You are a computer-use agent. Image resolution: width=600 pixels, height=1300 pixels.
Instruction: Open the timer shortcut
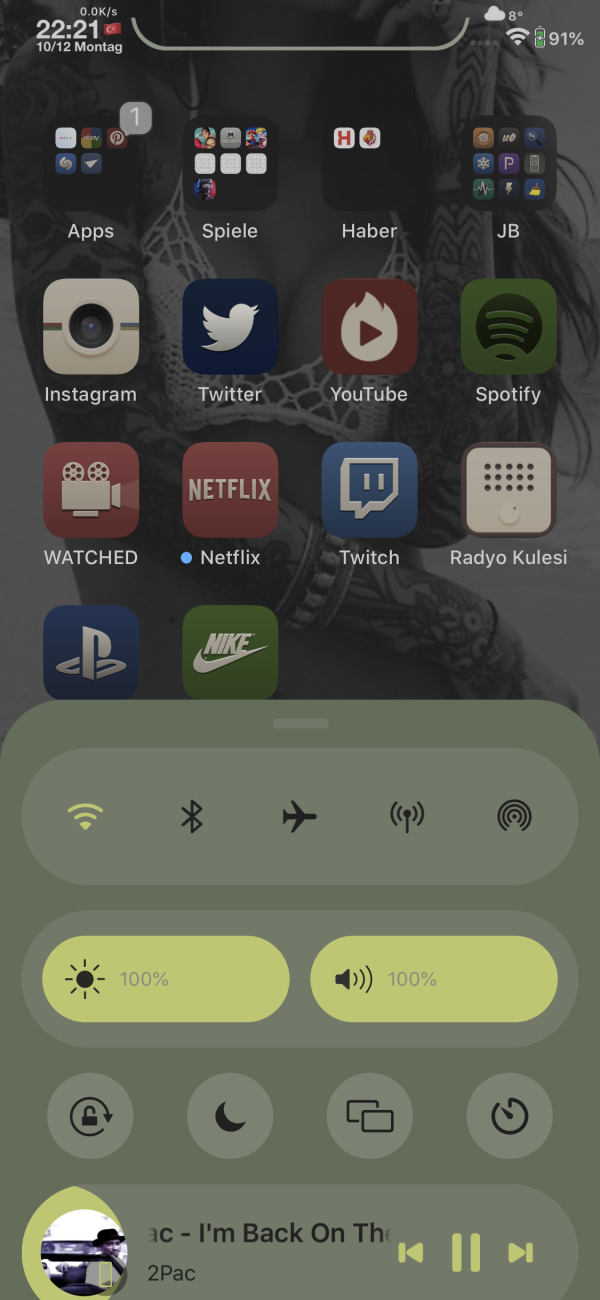[x=509, y=1115]
